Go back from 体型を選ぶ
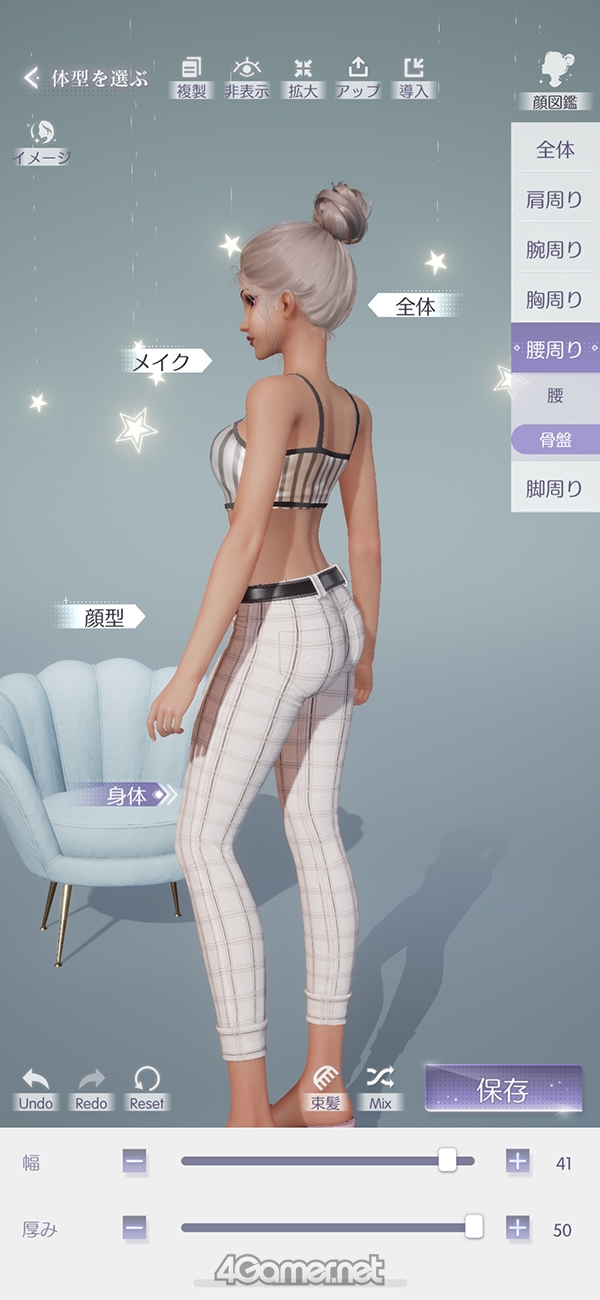600x1300 pixels. click(x=31, y=77)
